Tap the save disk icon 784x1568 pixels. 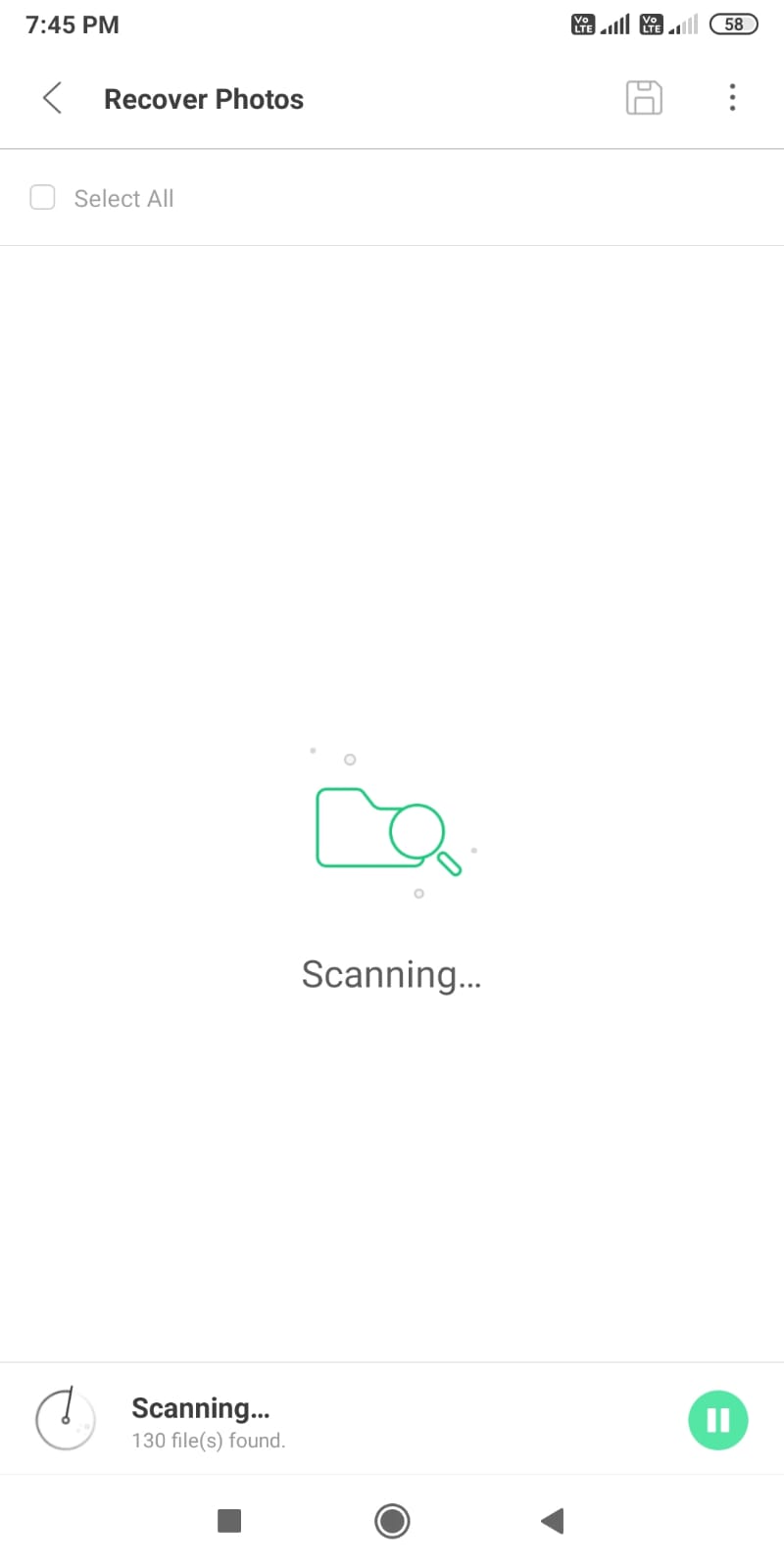click(644, 98)
